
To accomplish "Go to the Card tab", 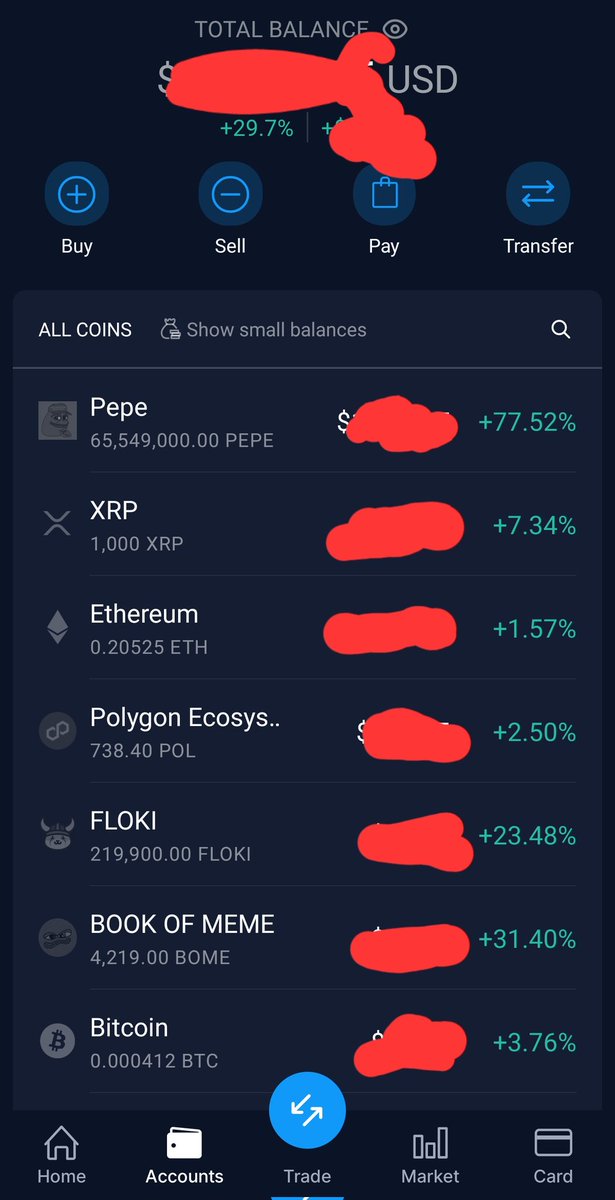I will point(553,1155).
